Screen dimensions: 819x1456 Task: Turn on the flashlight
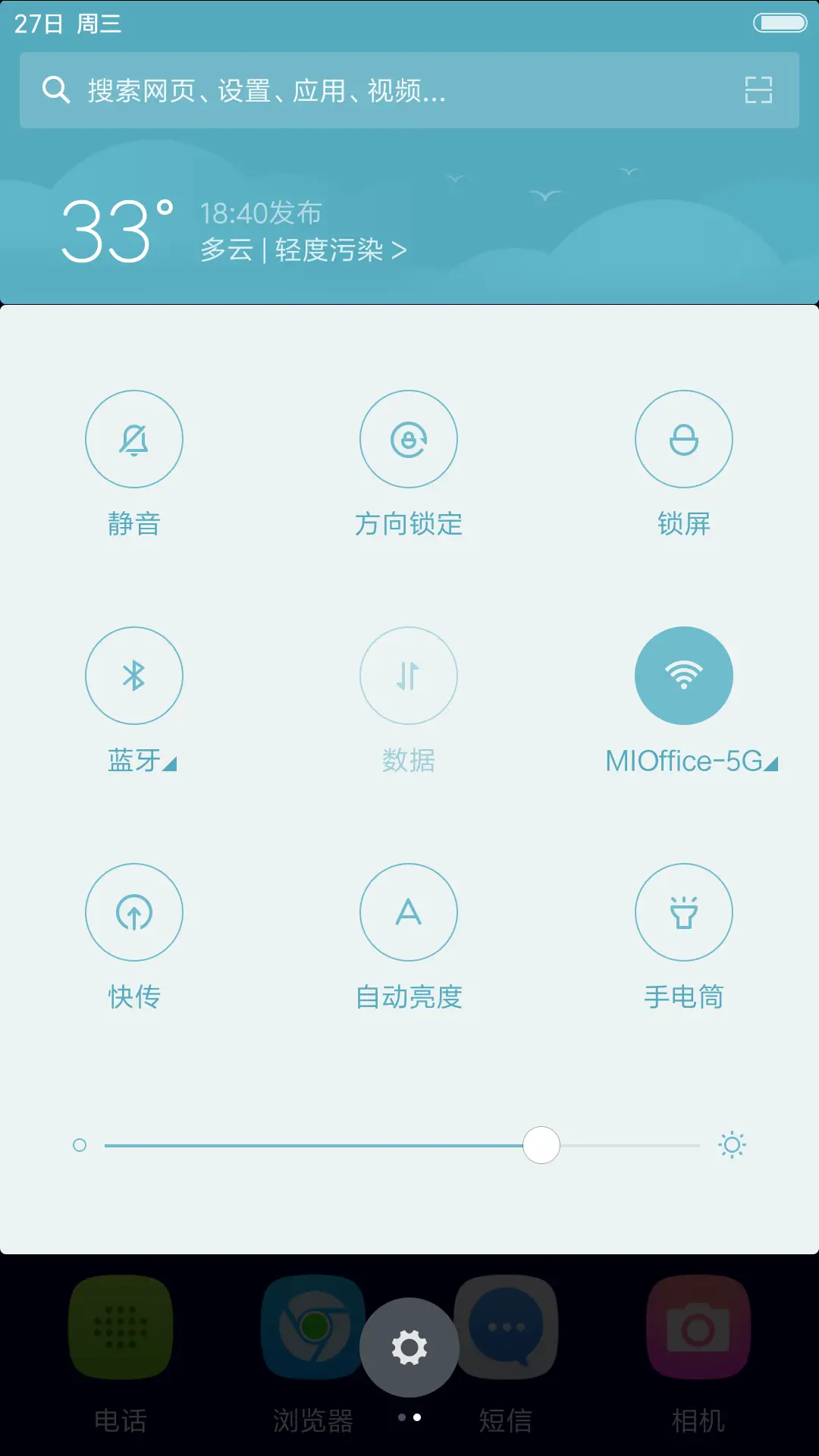click(684, 912)
